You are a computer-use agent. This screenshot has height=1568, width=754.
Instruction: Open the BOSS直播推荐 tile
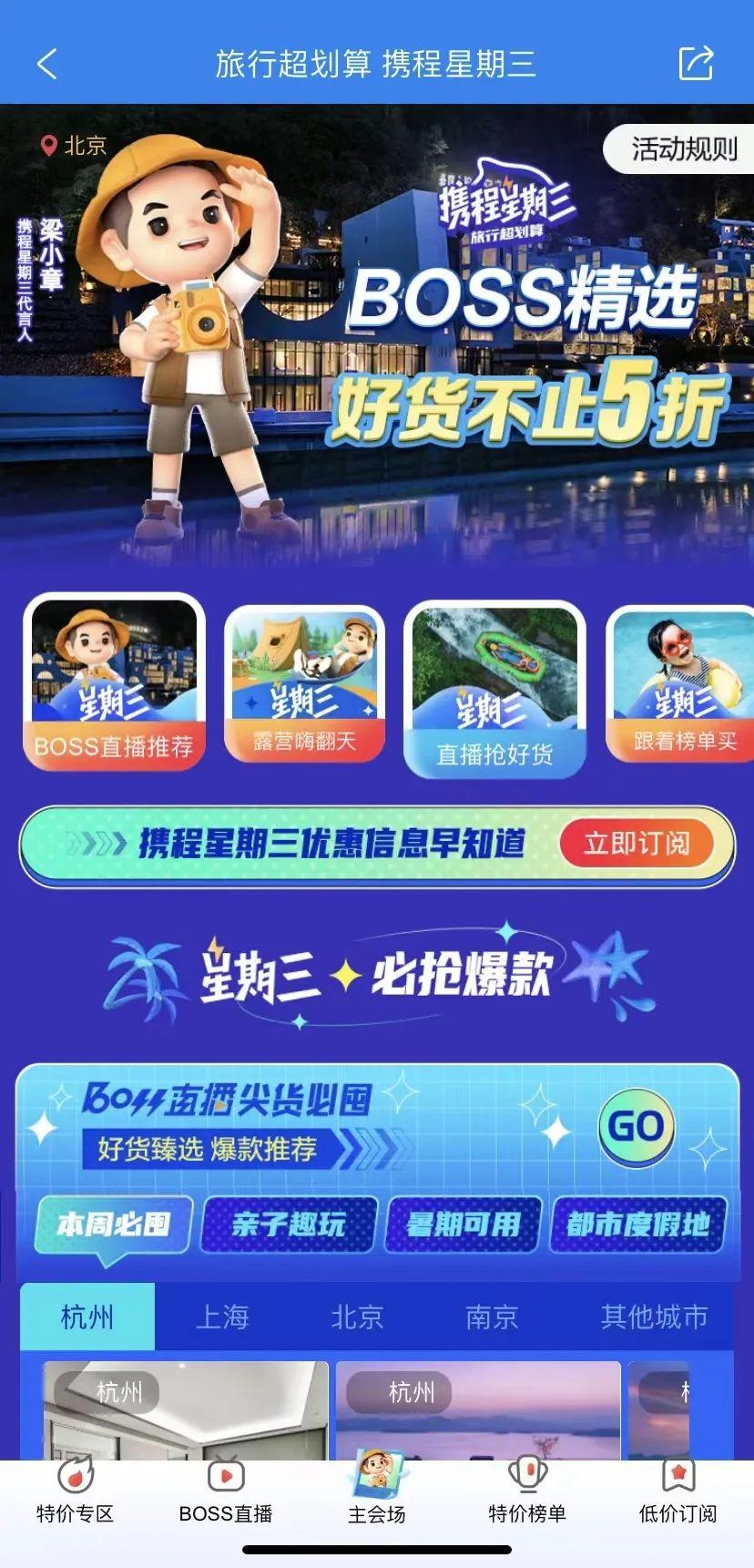pyautogui.click(x=114, y=682)
